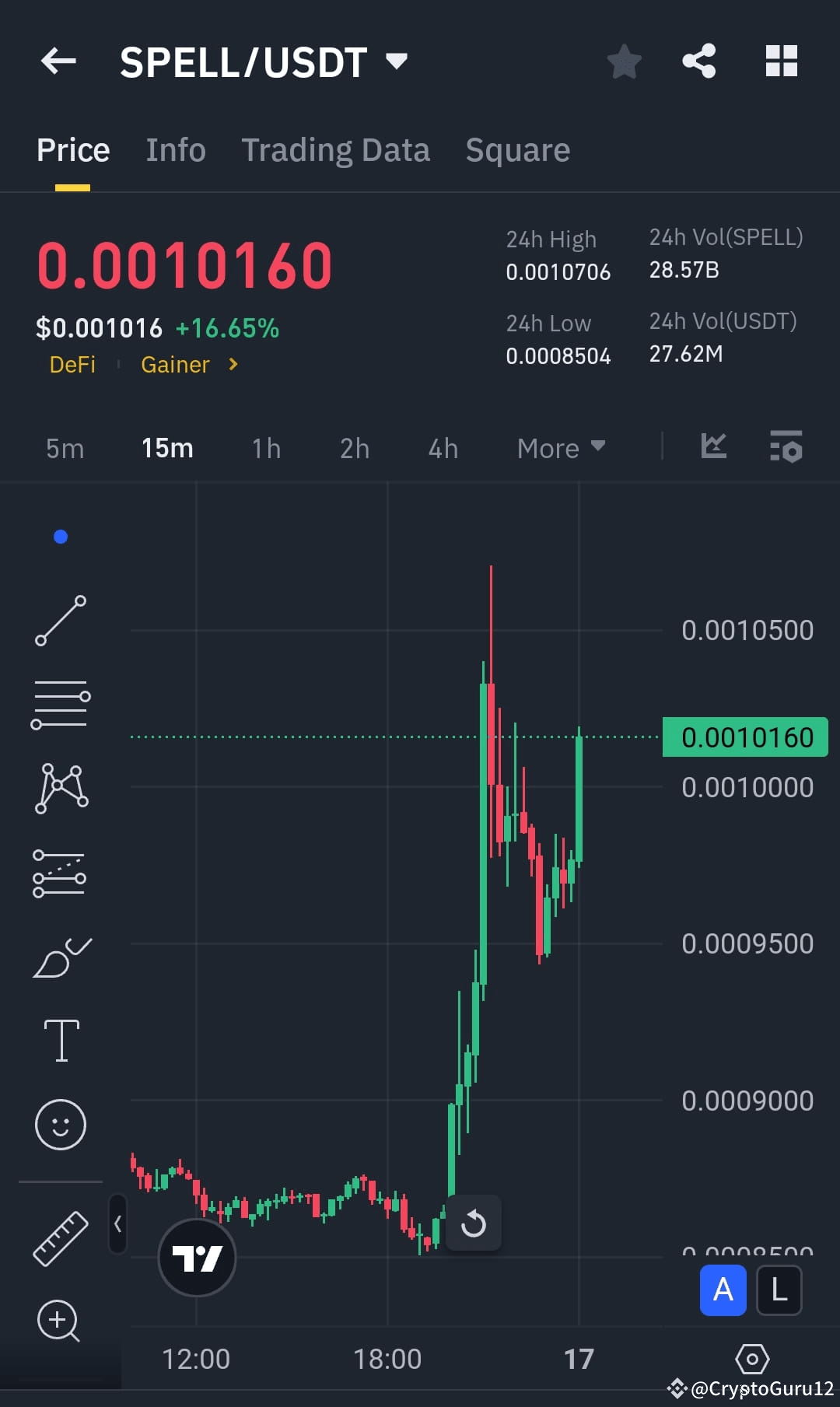The width and height of the screenshot is (840, 1407).
Task: Select the ruler measurement tool
Action: (x=61, y=1237)
